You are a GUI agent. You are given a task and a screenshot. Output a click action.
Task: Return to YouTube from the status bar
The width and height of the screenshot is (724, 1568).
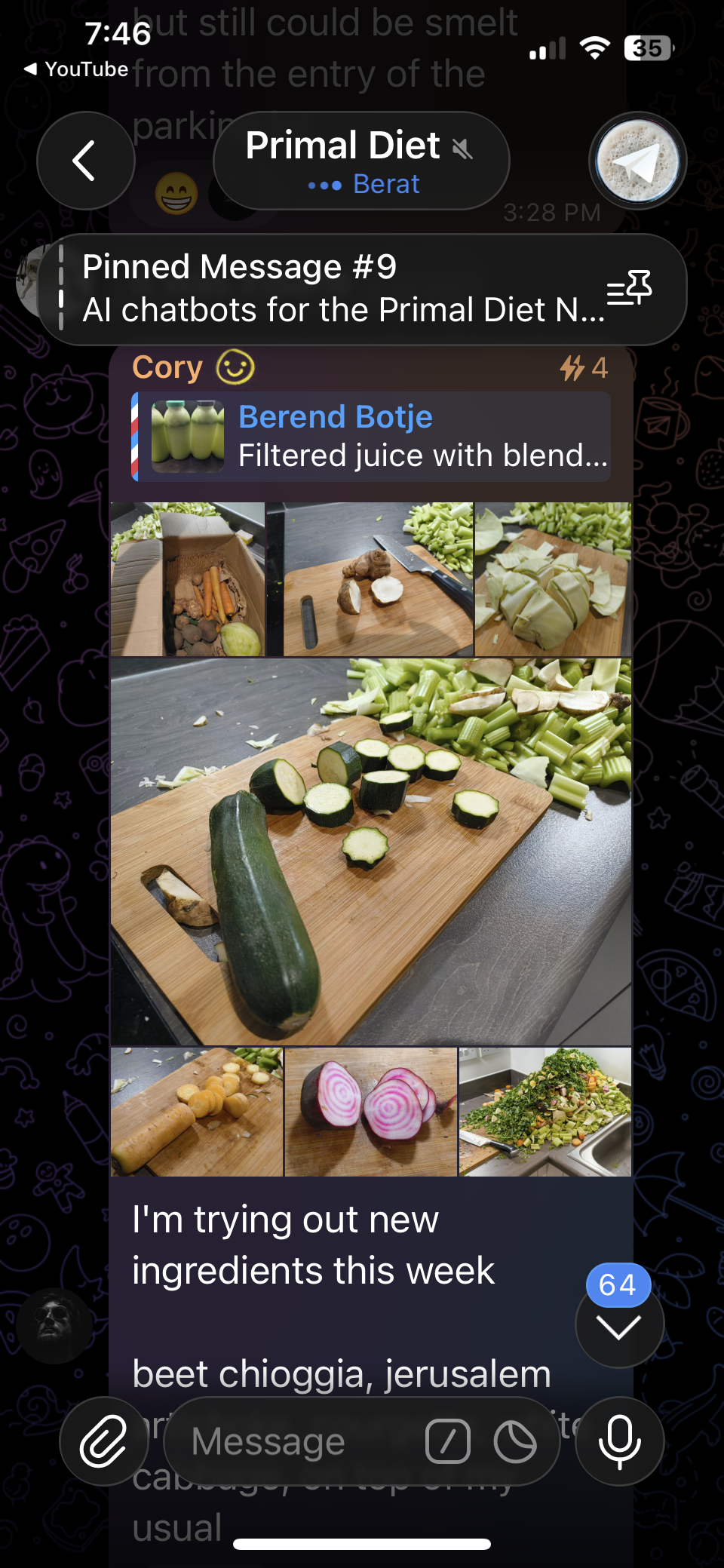pyautogui.click(x=75, y=69)
